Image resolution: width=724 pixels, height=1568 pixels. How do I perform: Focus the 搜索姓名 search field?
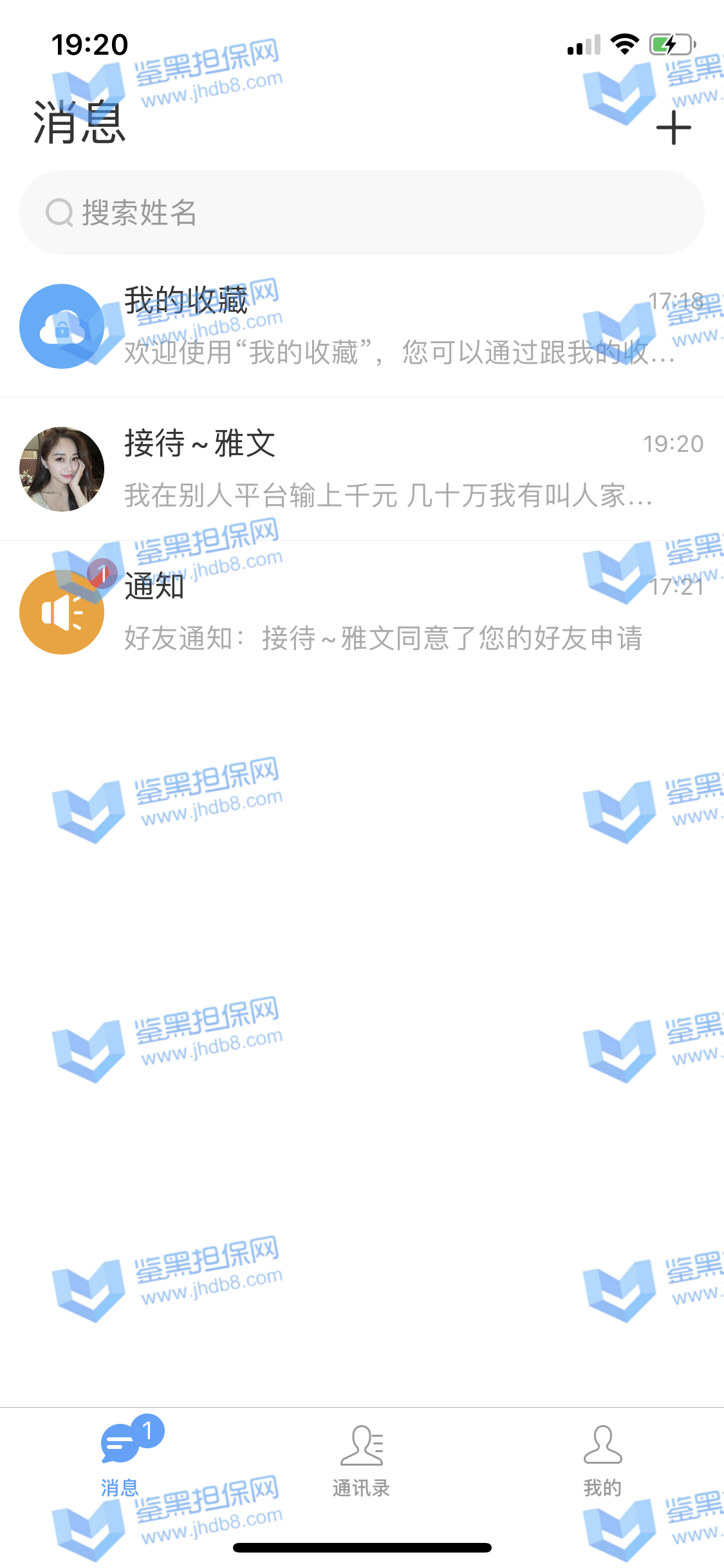362,212
